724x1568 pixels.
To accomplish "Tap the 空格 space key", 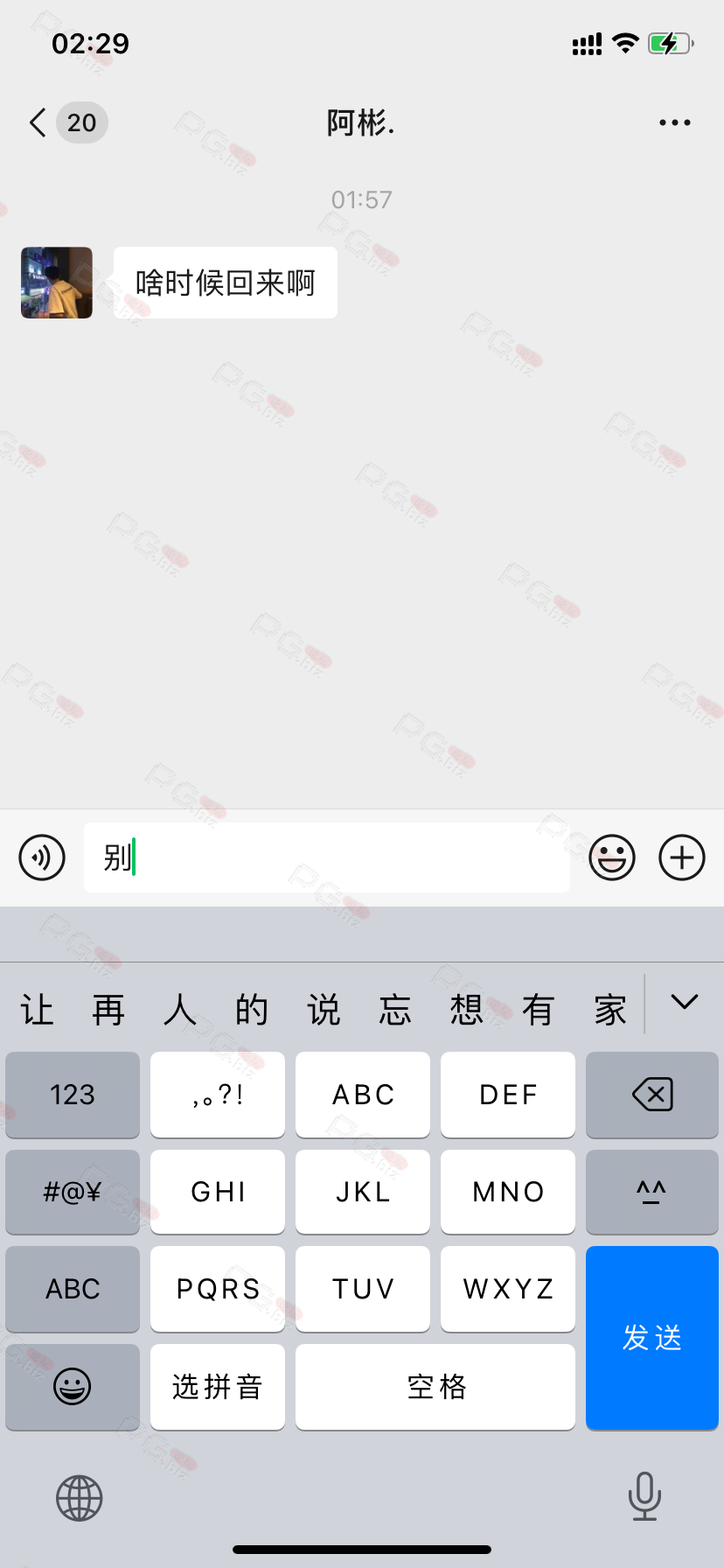I will (x=435, y=1387).
